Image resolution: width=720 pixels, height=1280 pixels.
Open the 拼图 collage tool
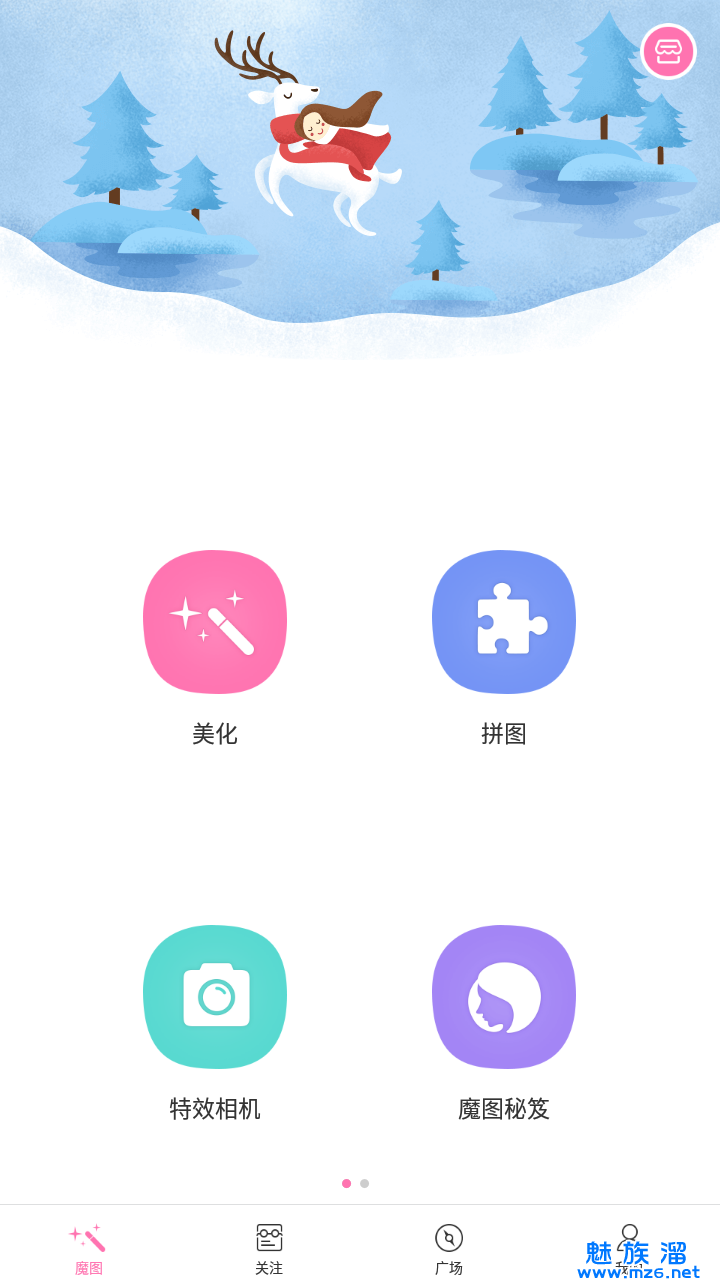point(504,622)
